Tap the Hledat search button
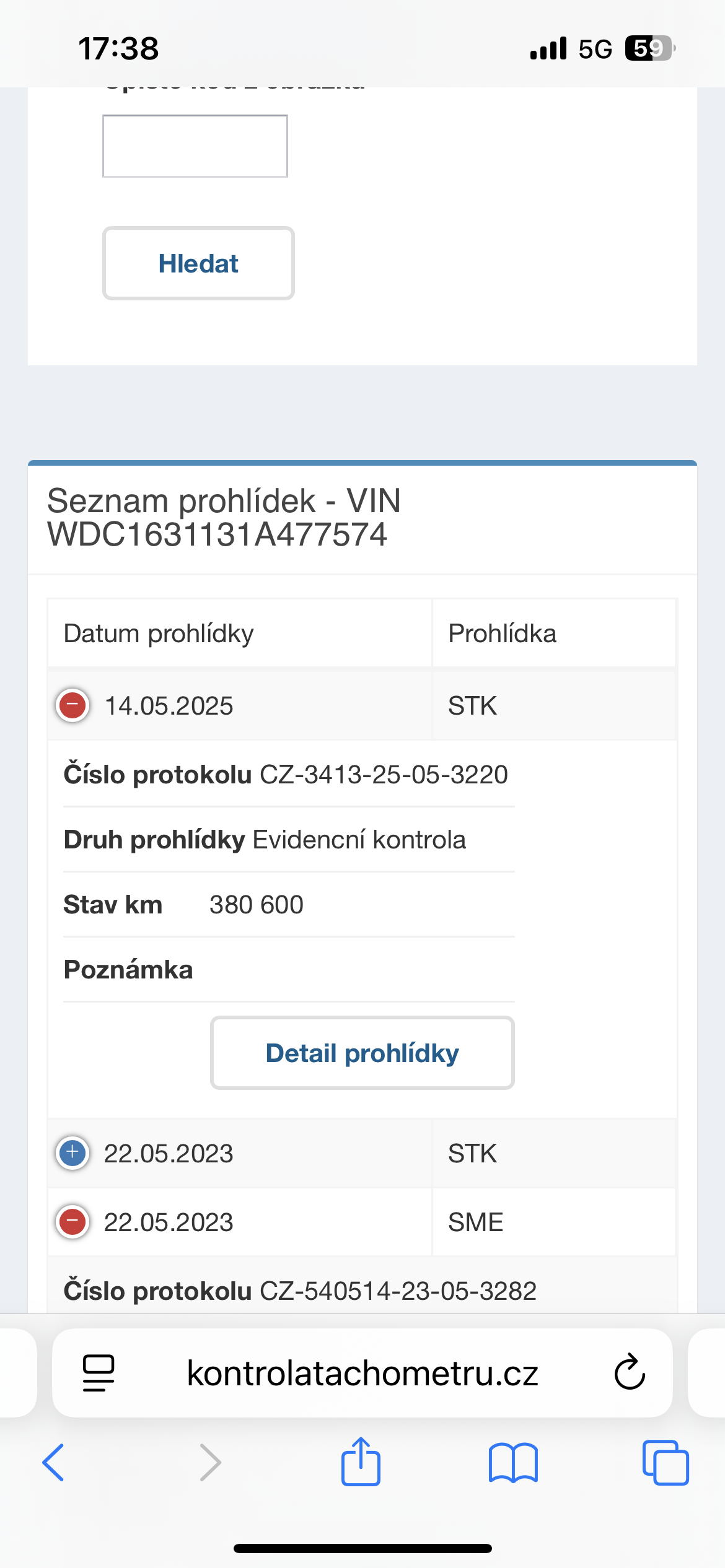This screenshot has height=1568, width=725. click(x=198, y=263)
